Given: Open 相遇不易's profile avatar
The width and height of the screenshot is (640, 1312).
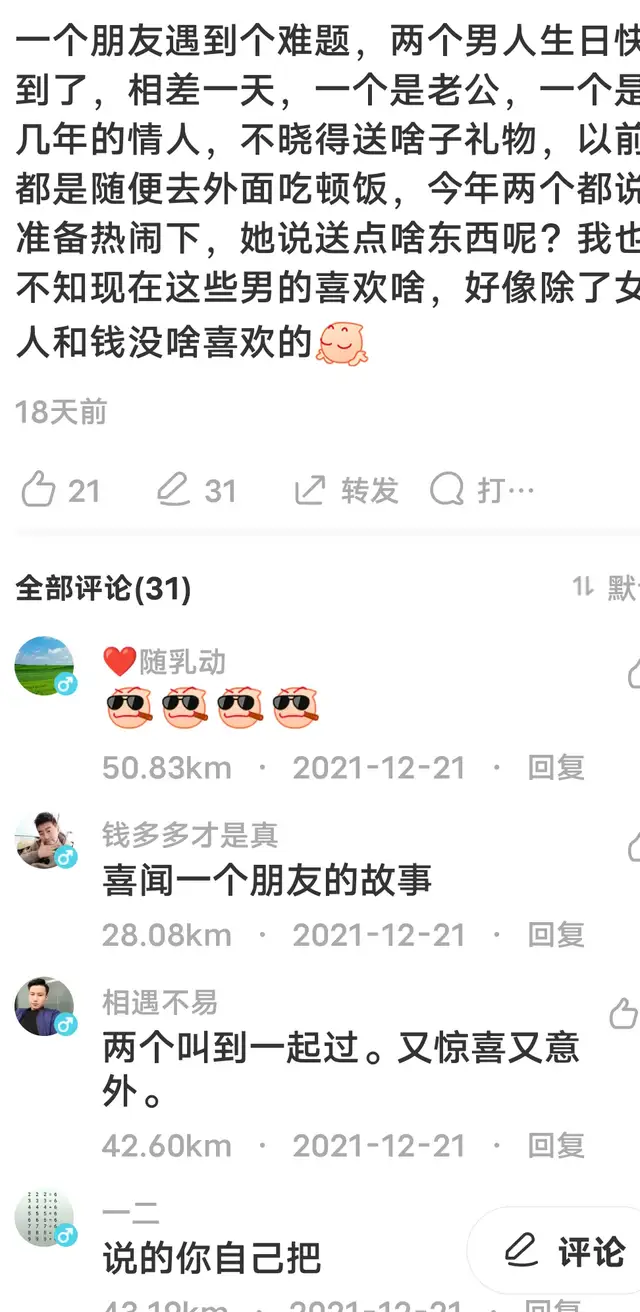Looking at the screenshot, I should click(x=45, y=1008).
